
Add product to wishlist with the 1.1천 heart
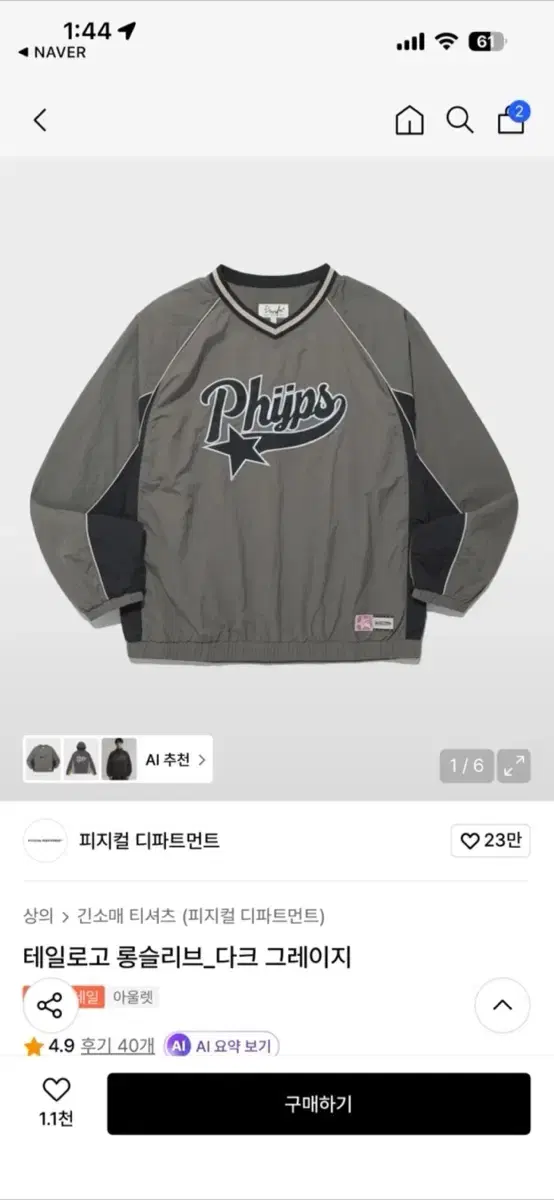(56, 1102)
